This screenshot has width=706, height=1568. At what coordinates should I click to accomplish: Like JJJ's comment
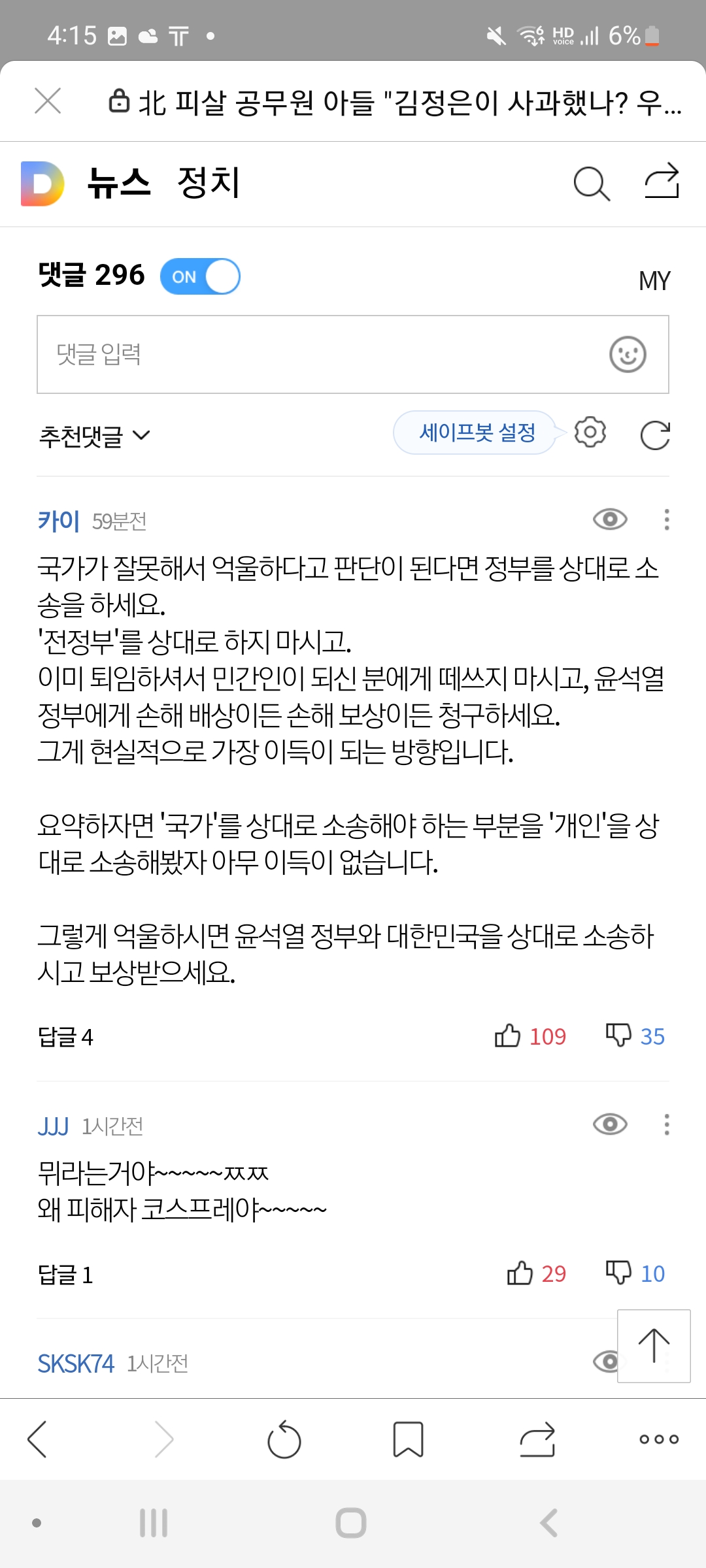[x=520, y=1273]
